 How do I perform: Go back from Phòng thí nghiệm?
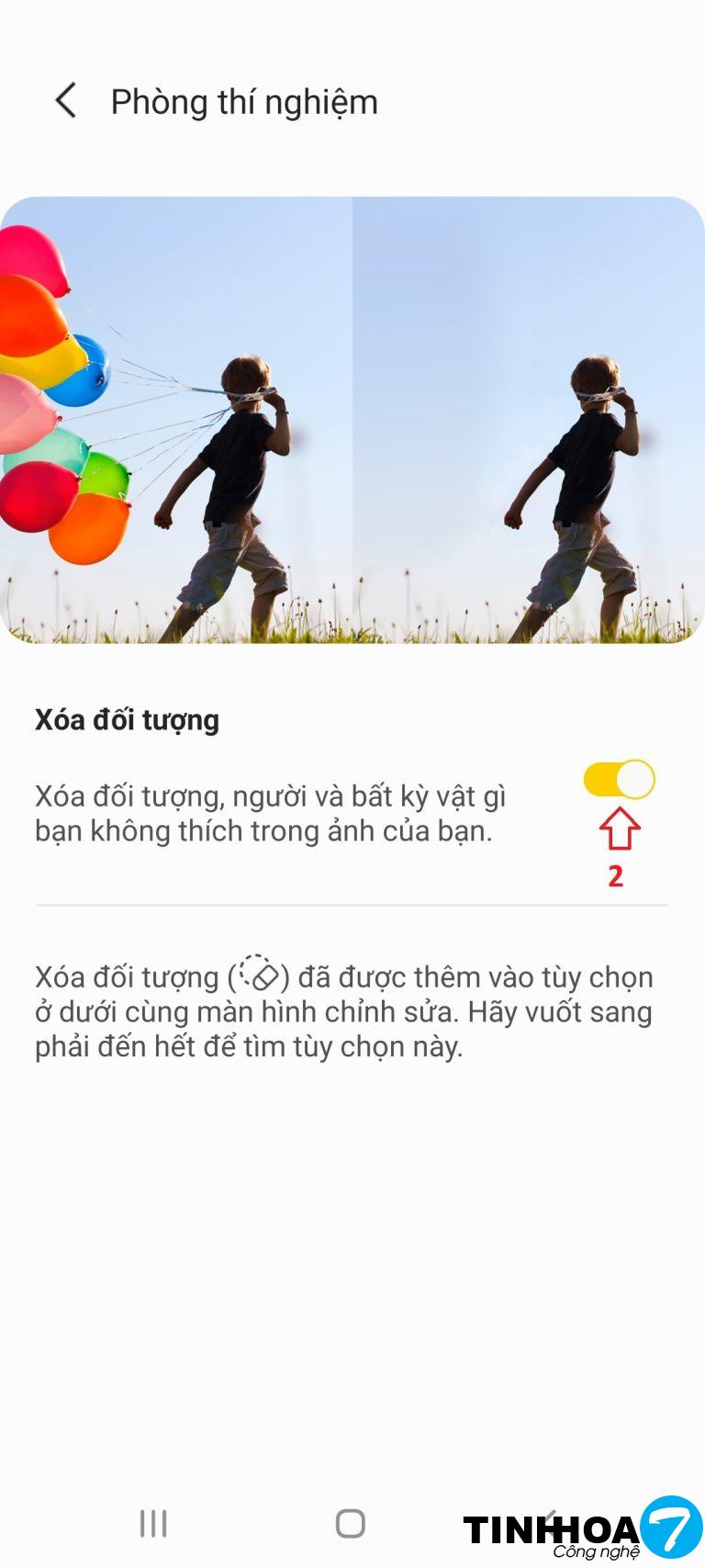[66, 100]
